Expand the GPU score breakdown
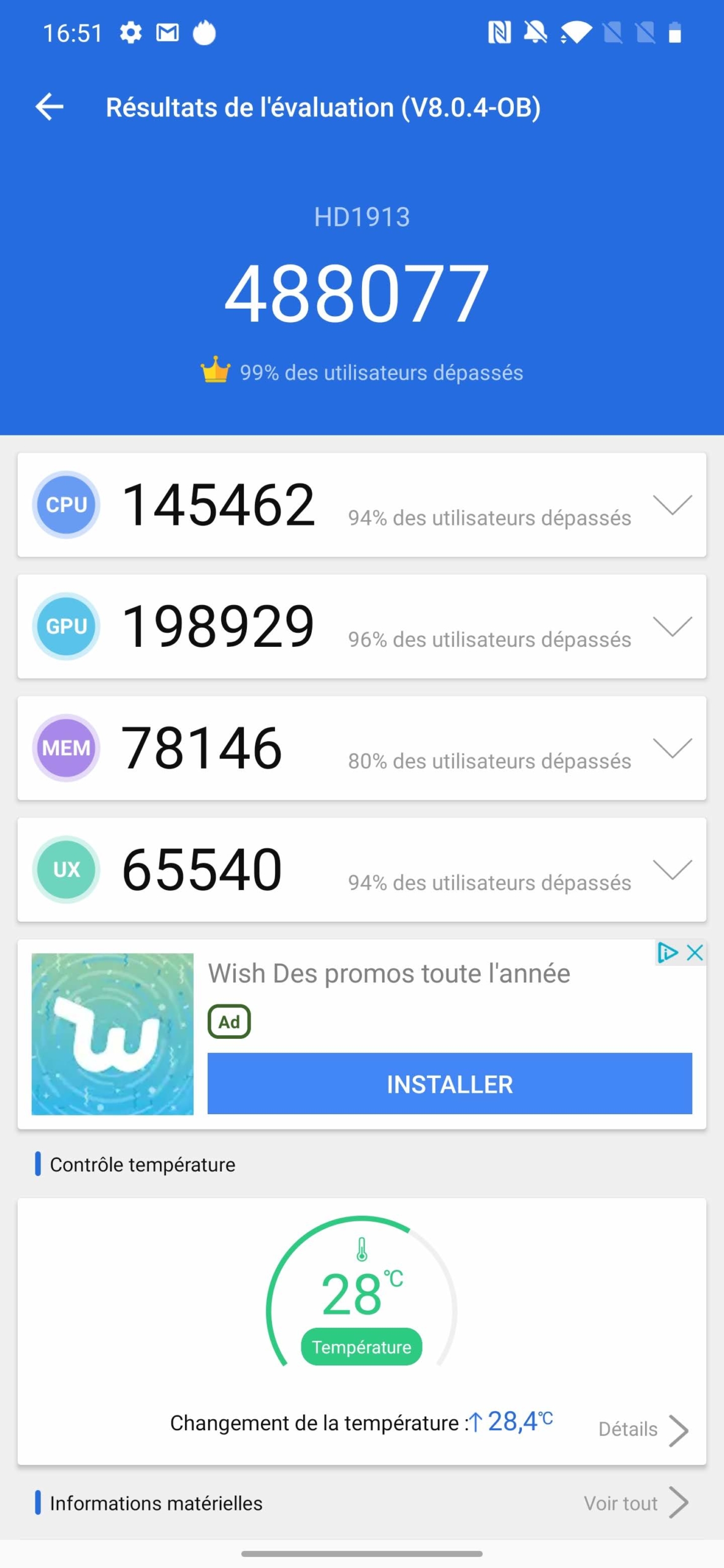 (x=672, y=626)
